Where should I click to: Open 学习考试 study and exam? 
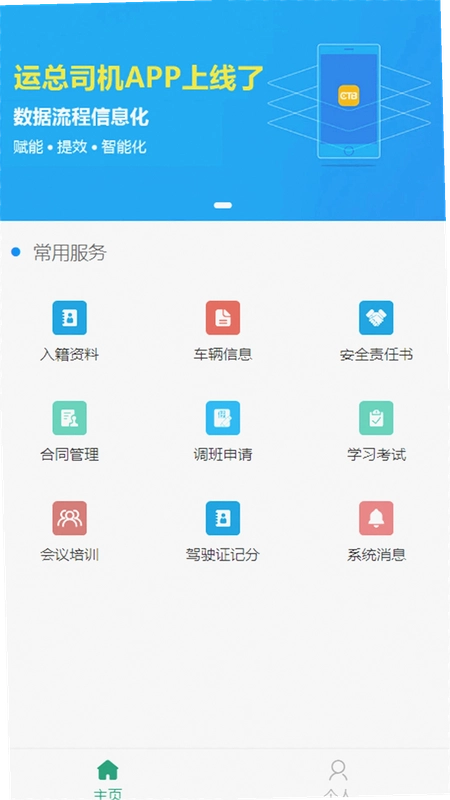376,431
